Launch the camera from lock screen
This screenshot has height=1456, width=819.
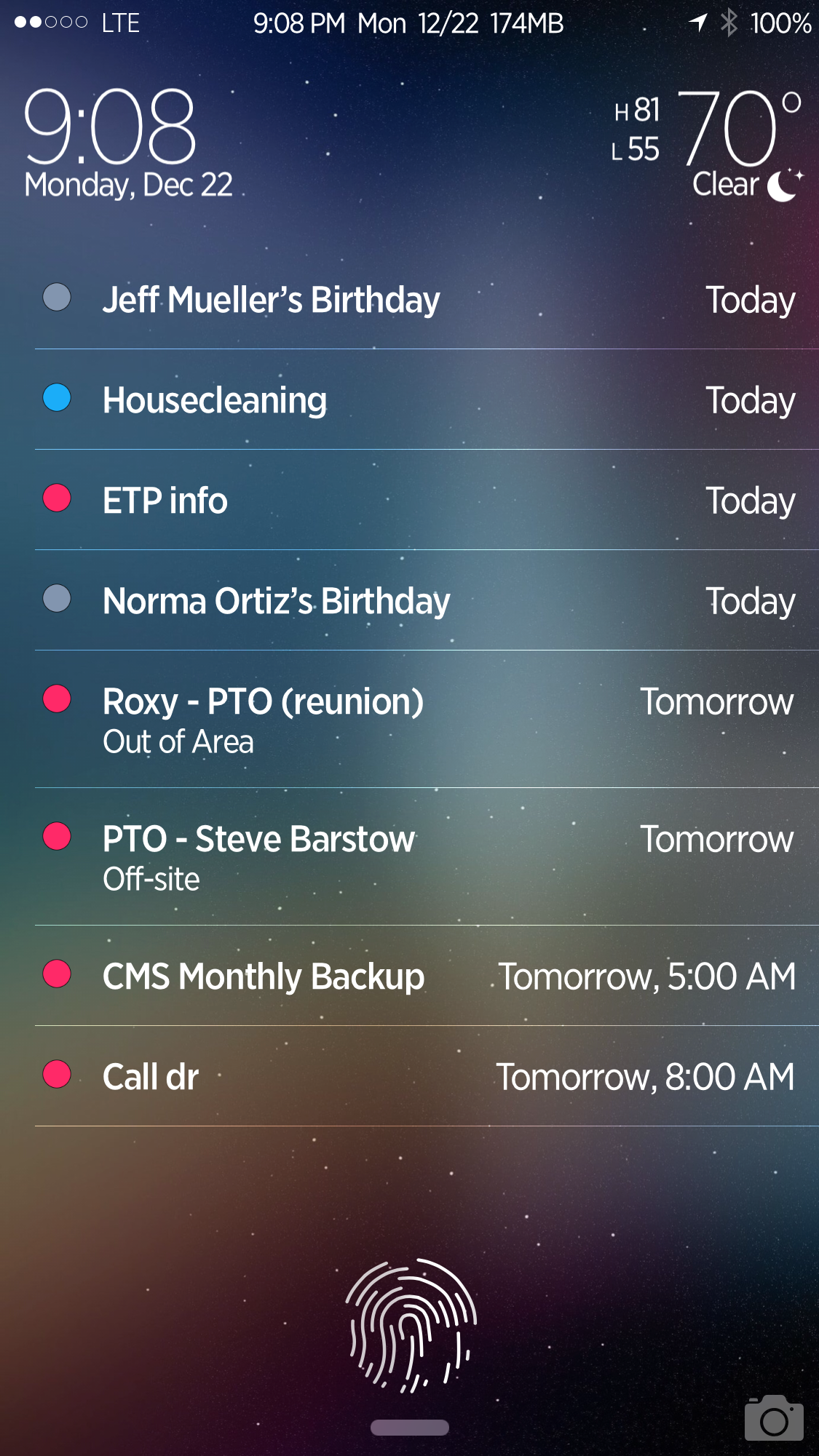tap(774, 1418)
